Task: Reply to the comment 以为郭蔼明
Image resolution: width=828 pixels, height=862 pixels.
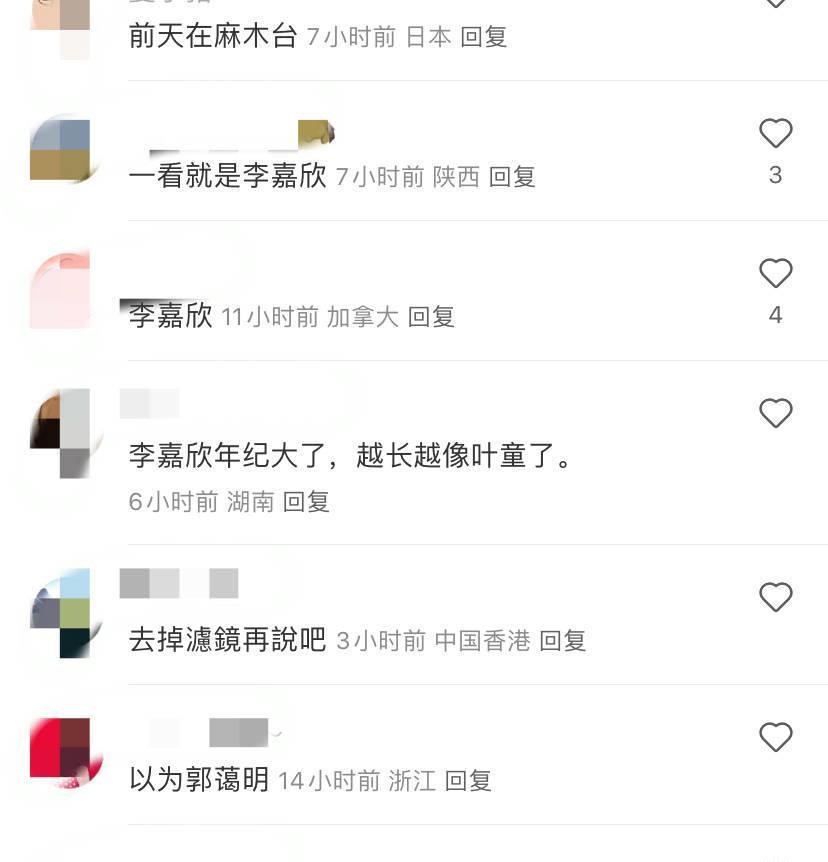Action: [x=468, y=781]
